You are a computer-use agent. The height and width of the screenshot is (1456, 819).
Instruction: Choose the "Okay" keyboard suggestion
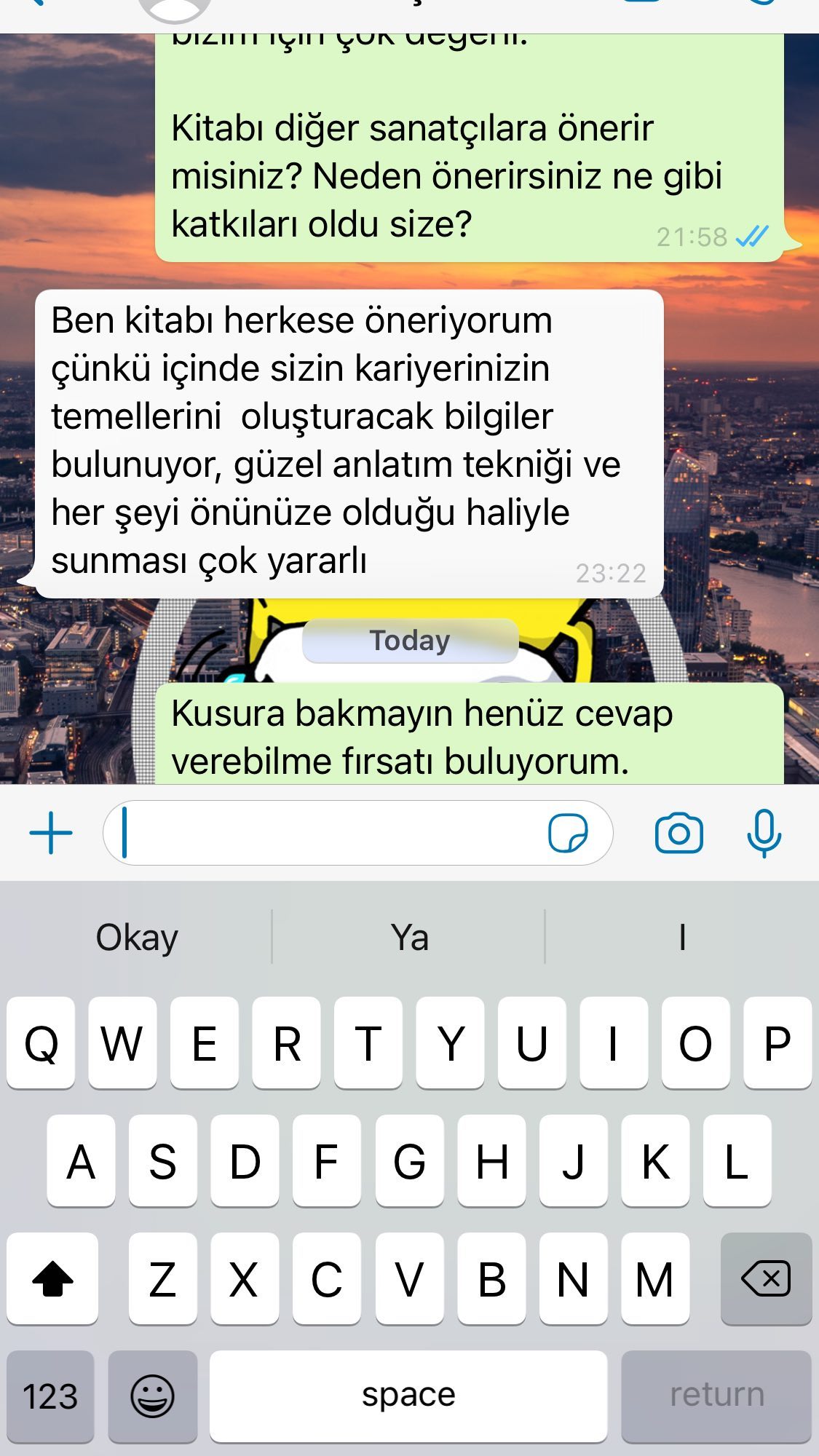(x=137, y=937)
